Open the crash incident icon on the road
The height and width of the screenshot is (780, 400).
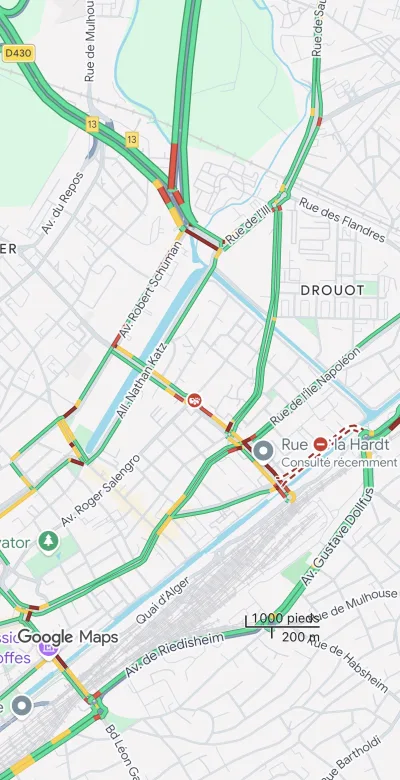click(194, 399)
